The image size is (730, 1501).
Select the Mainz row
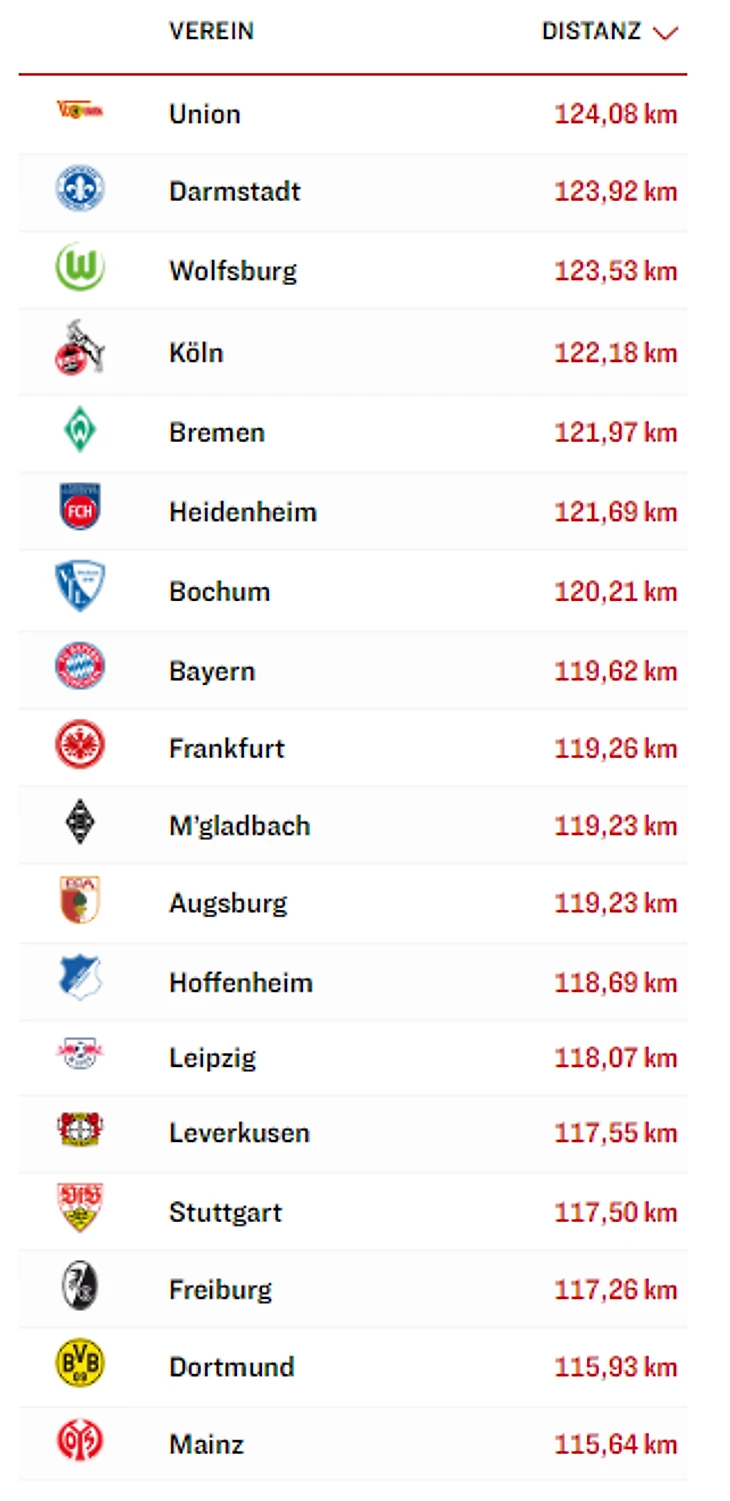click(x=206, y=1444)
